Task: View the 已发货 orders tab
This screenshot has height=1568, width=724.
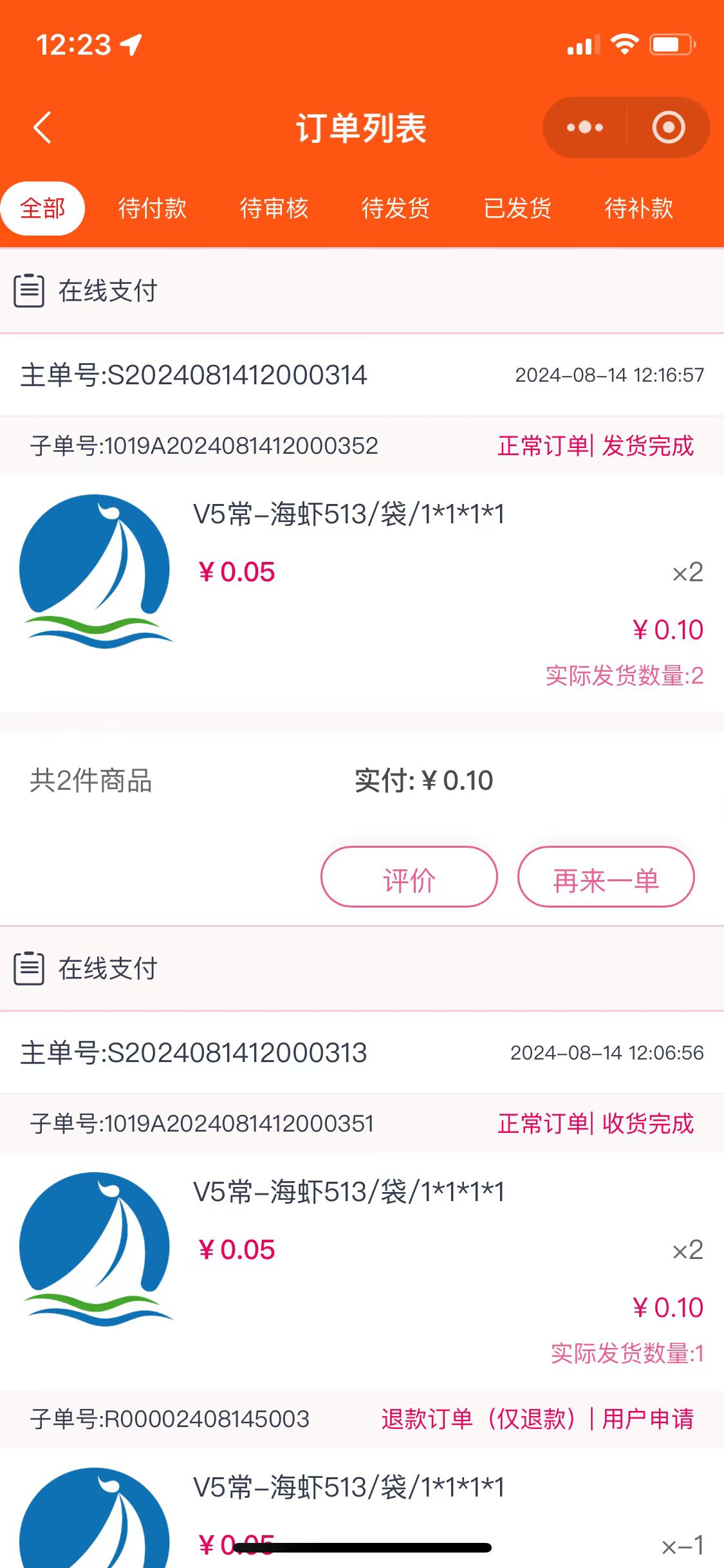Action: click(517, 209)
